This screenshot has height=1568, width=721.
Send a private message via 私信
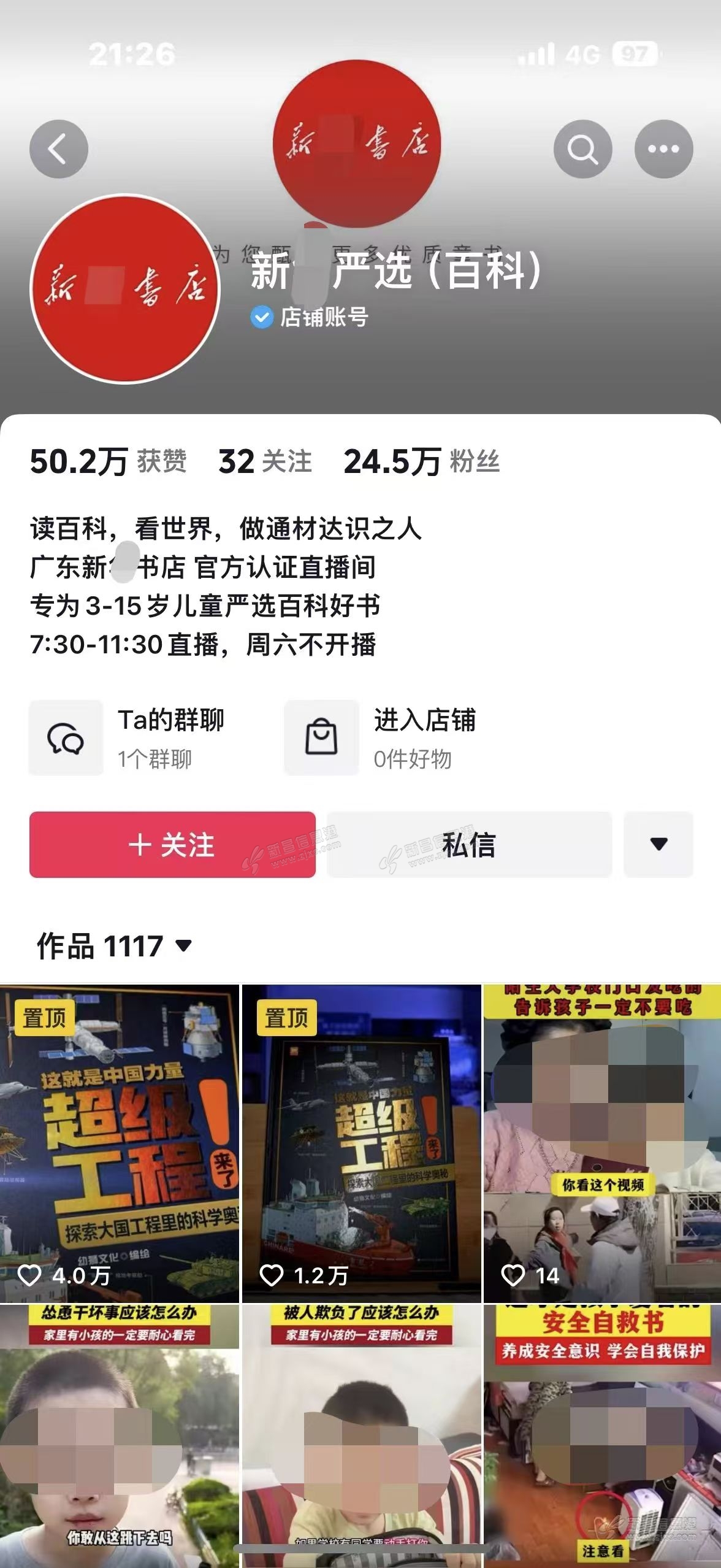(469, 845)
